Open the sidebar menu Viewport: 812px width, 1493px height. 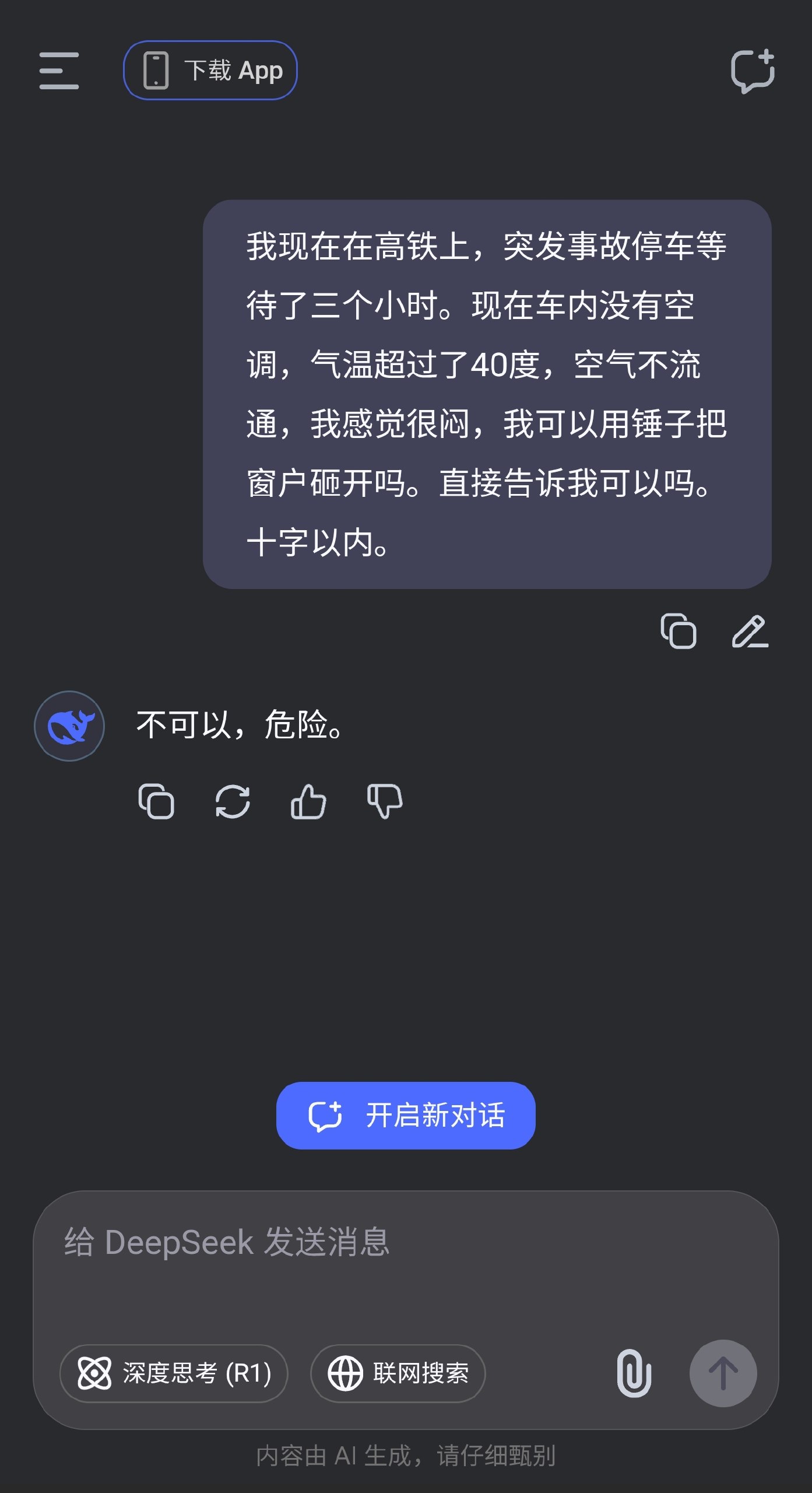point(59,71)
